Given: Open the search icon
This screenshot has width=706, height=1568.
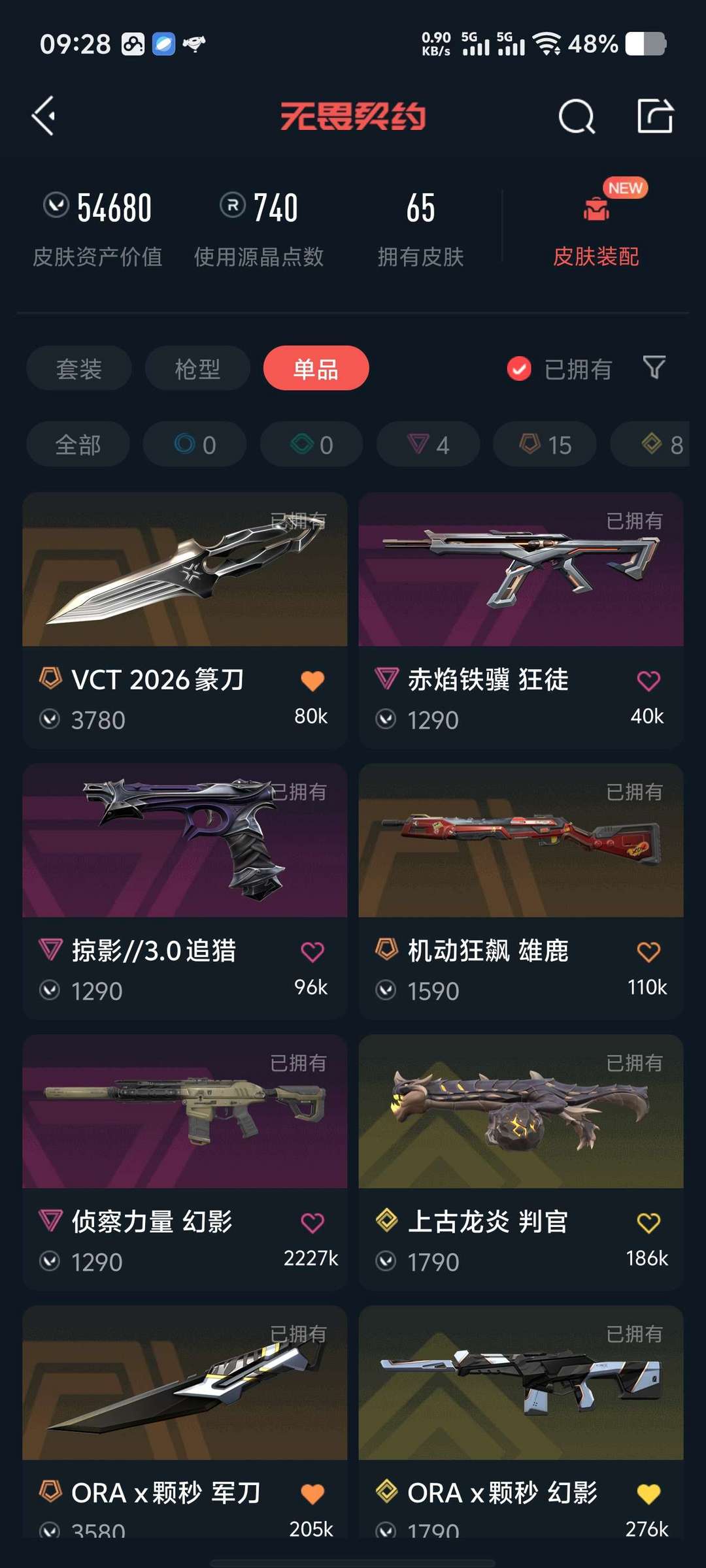Looking at the screenshot, I should tap(577, 117).
